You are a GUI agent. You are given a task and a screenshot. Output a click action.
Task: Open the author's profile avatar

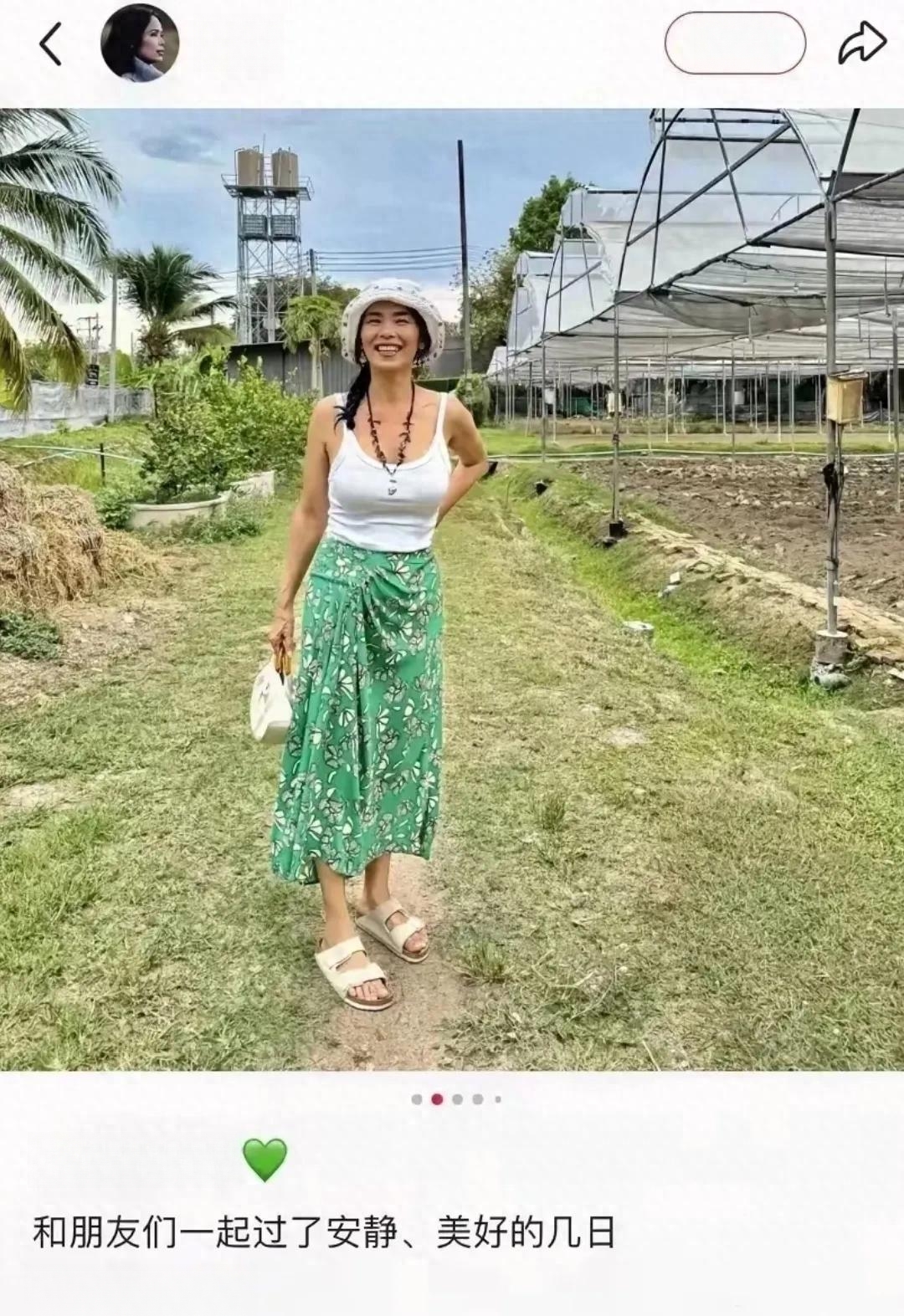tap(140, 43)
